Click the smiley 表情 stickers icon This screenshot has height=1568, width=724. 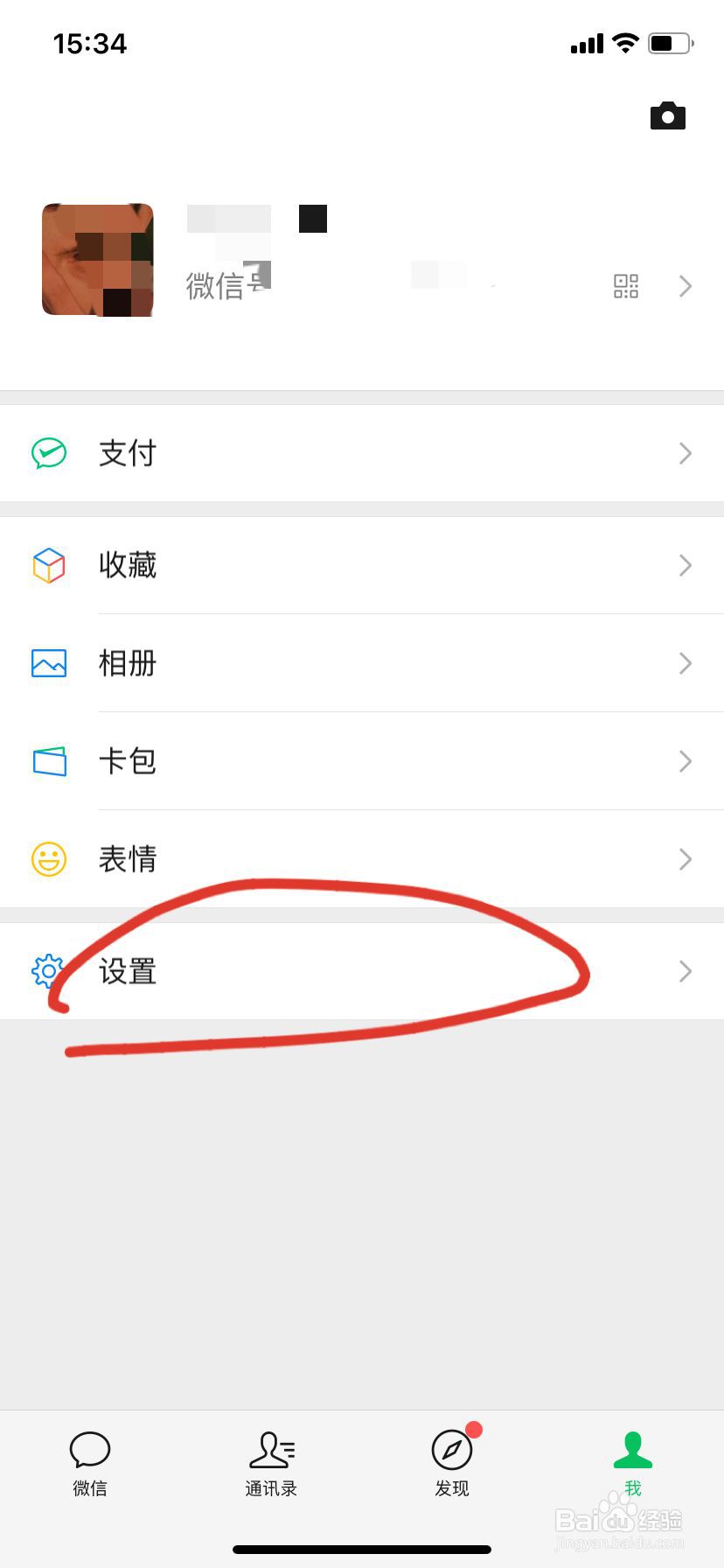tap(50, 859)
